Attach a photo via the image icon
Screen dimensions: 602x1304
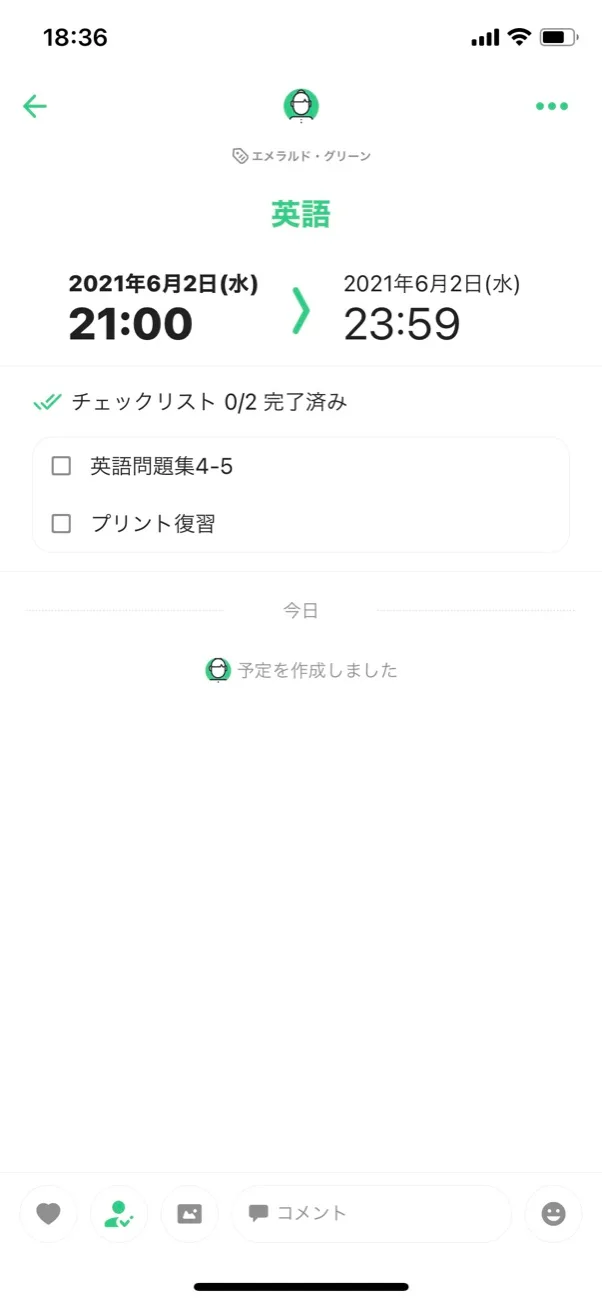(189, 1214)
